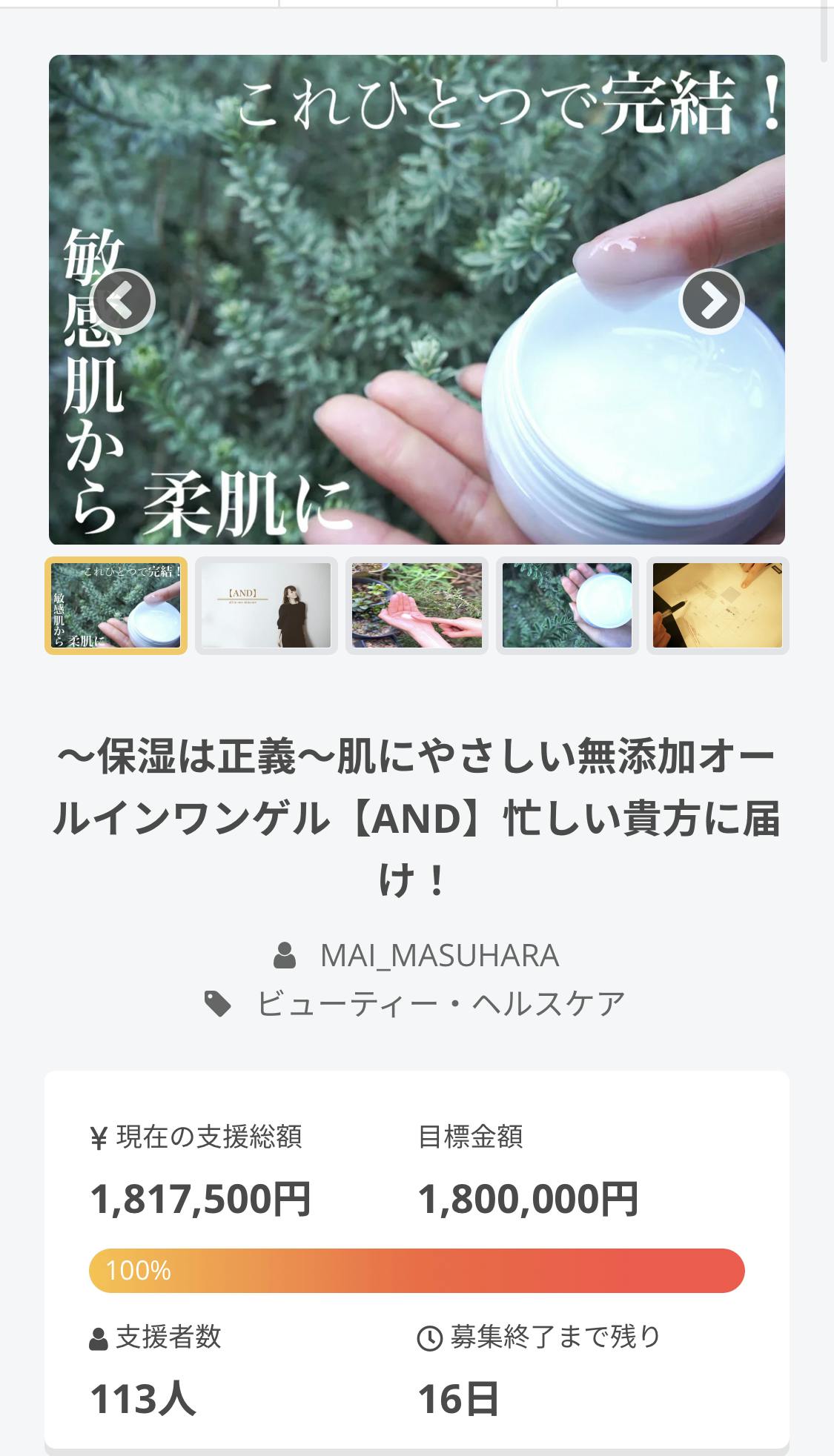Show the previous slide in the image carousel
The height and width of the screenshot is (1456, 834).
(123, 301)
